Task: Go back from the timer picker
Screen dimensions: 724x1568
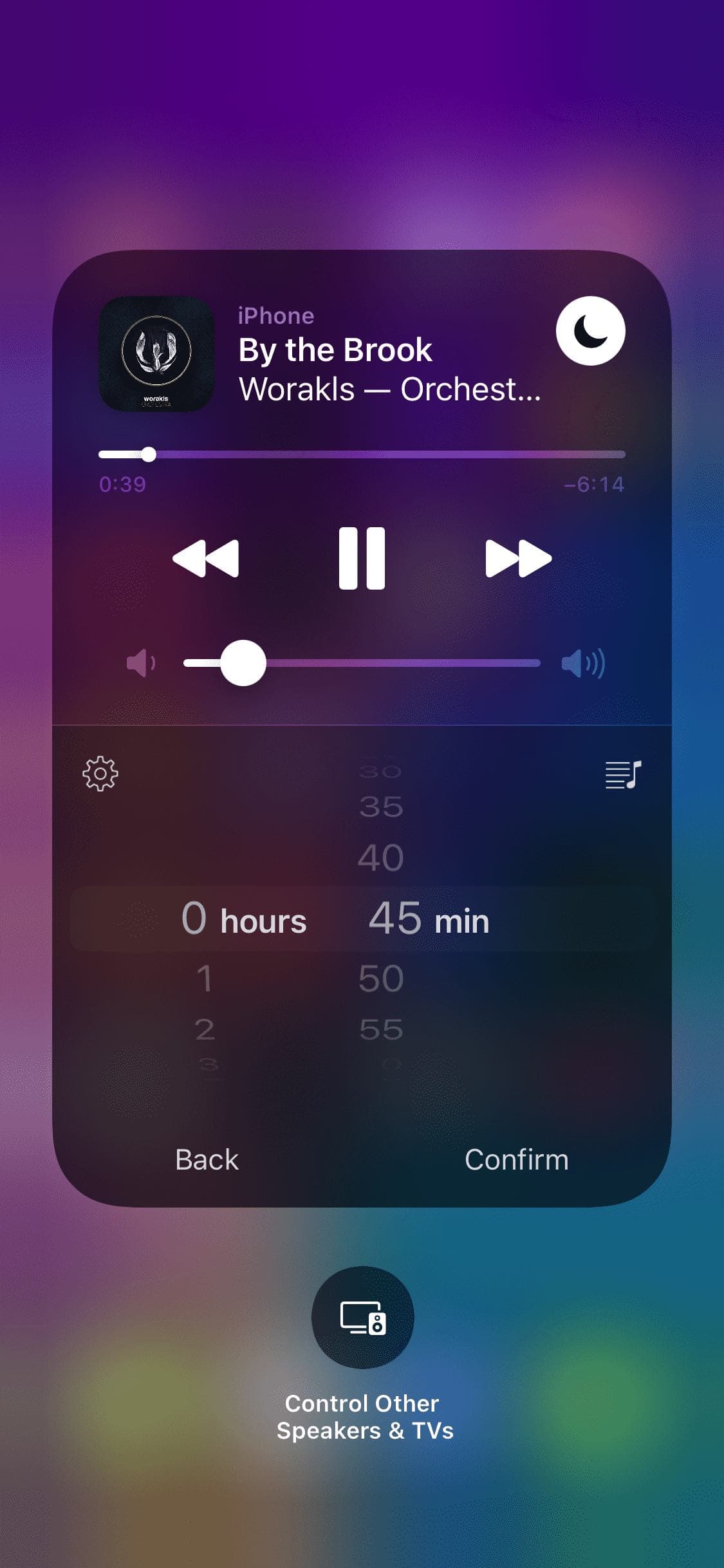Action: click(x=207, y=1159)
